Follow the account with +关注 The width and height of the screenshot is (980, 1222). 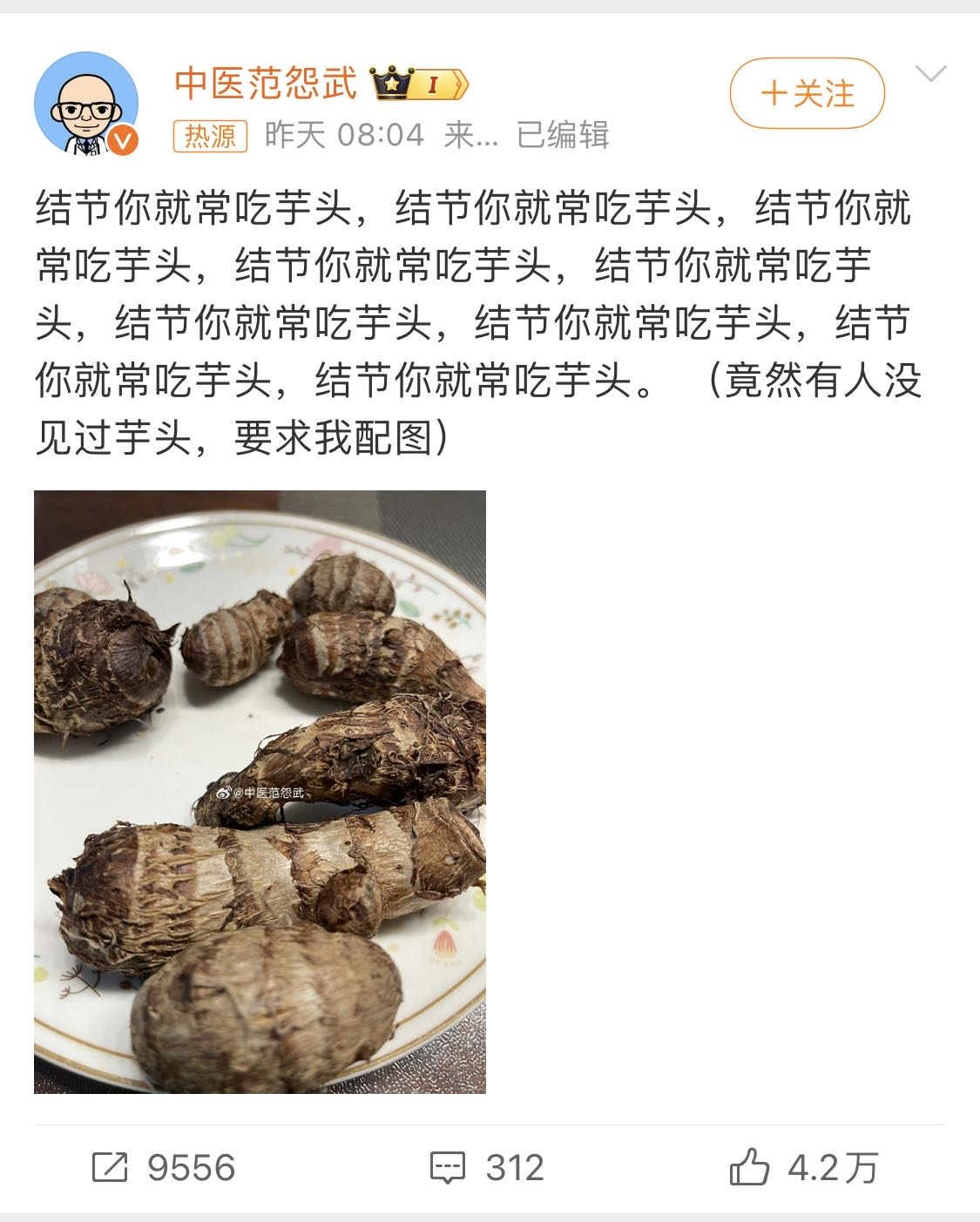[807, 93]
